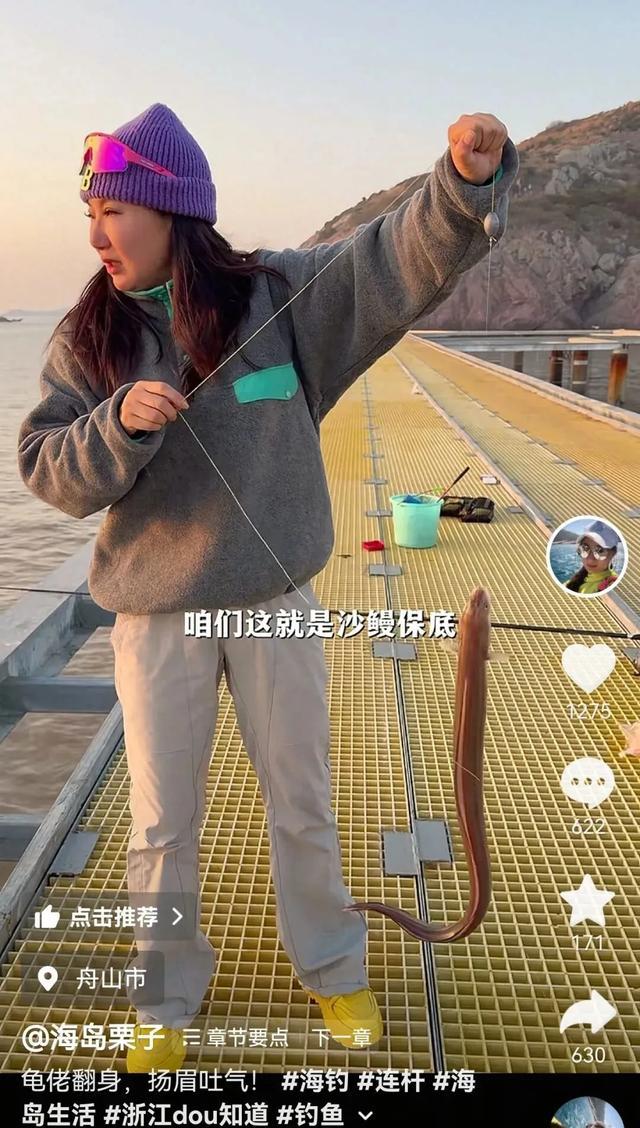640x1128 pixels.
Task: Share this video
Action: (588, 1014)
